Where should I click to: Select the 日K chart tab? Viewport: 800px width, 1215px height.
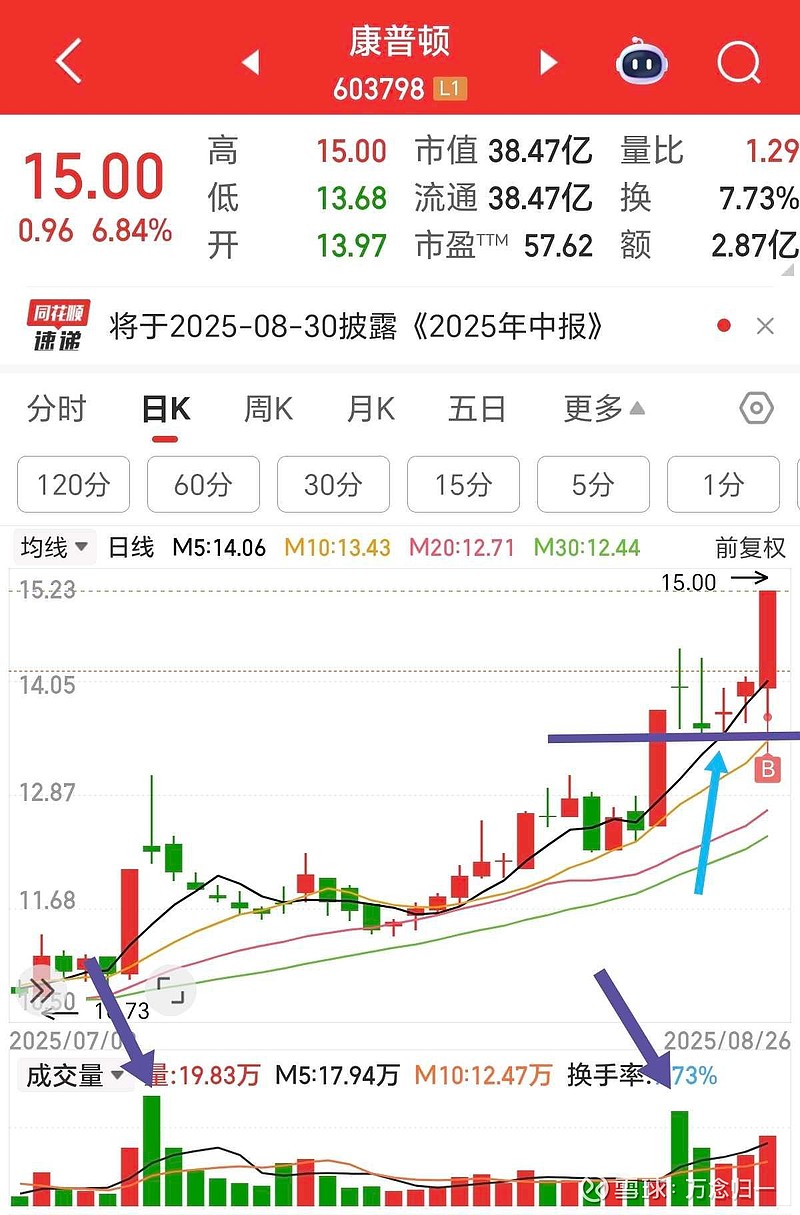[166, 409]
